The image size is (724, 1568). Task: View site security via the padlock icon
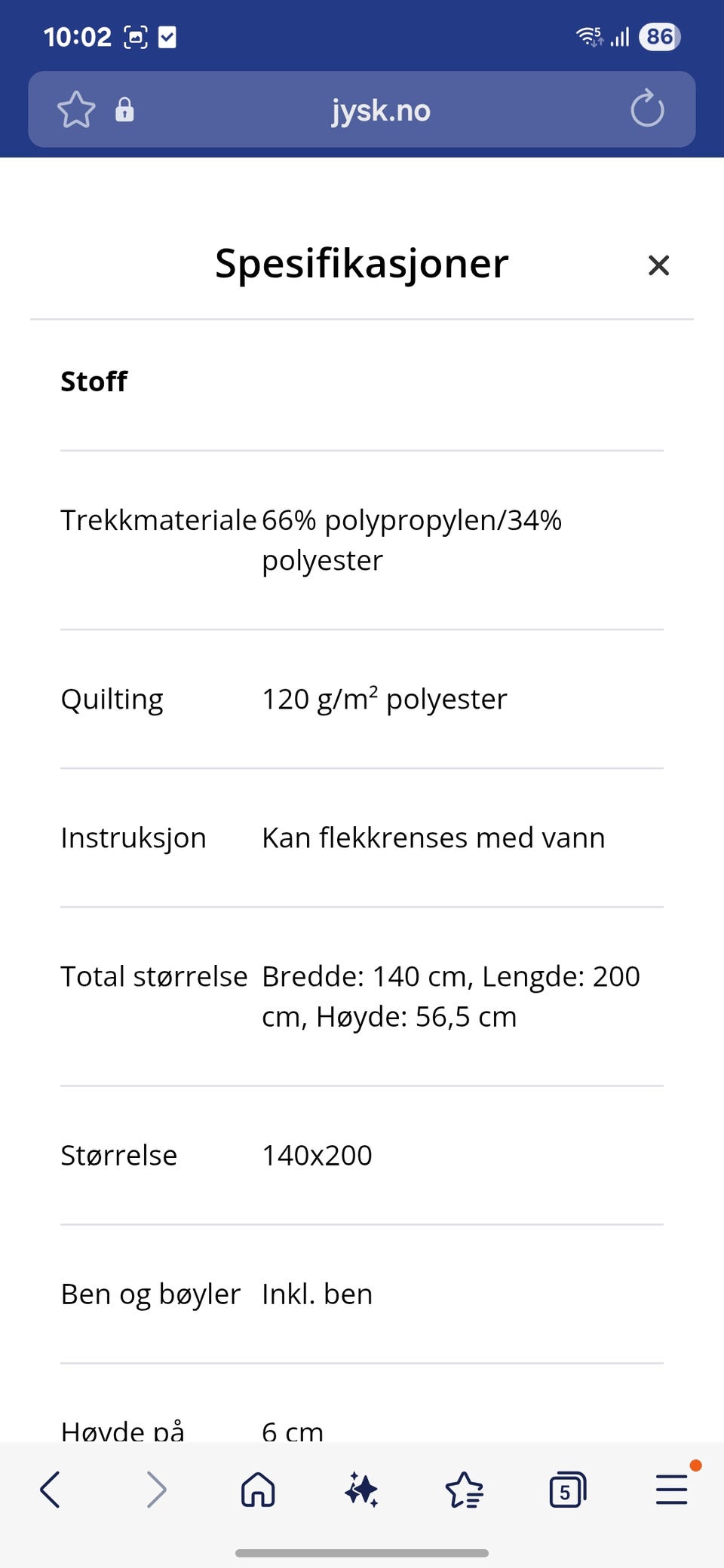click(x=125, y=110)
